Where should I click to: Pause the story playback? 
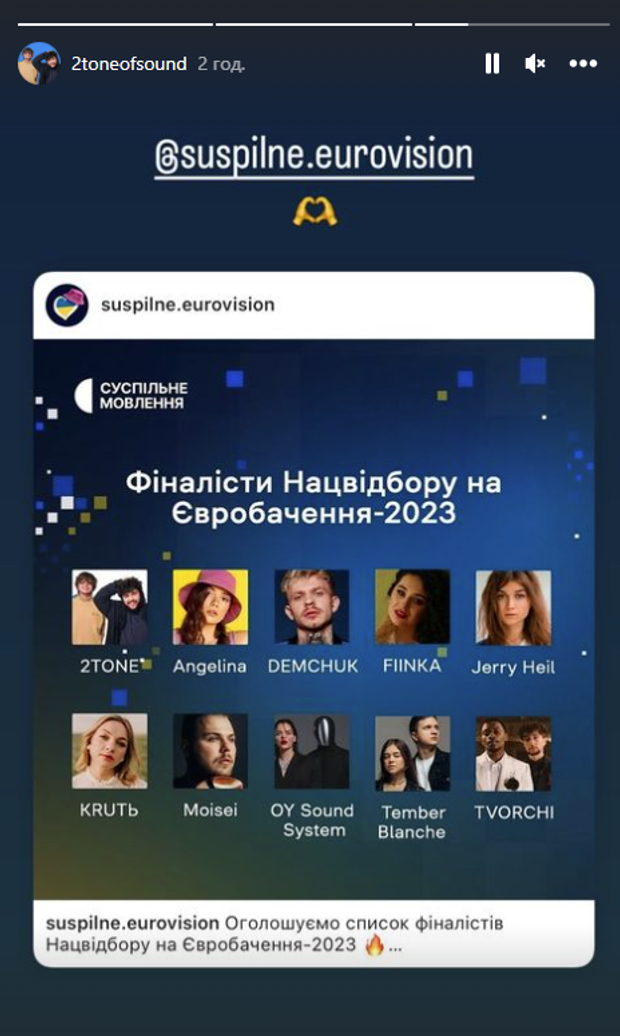pyautogui.click(x=492, y=64)
